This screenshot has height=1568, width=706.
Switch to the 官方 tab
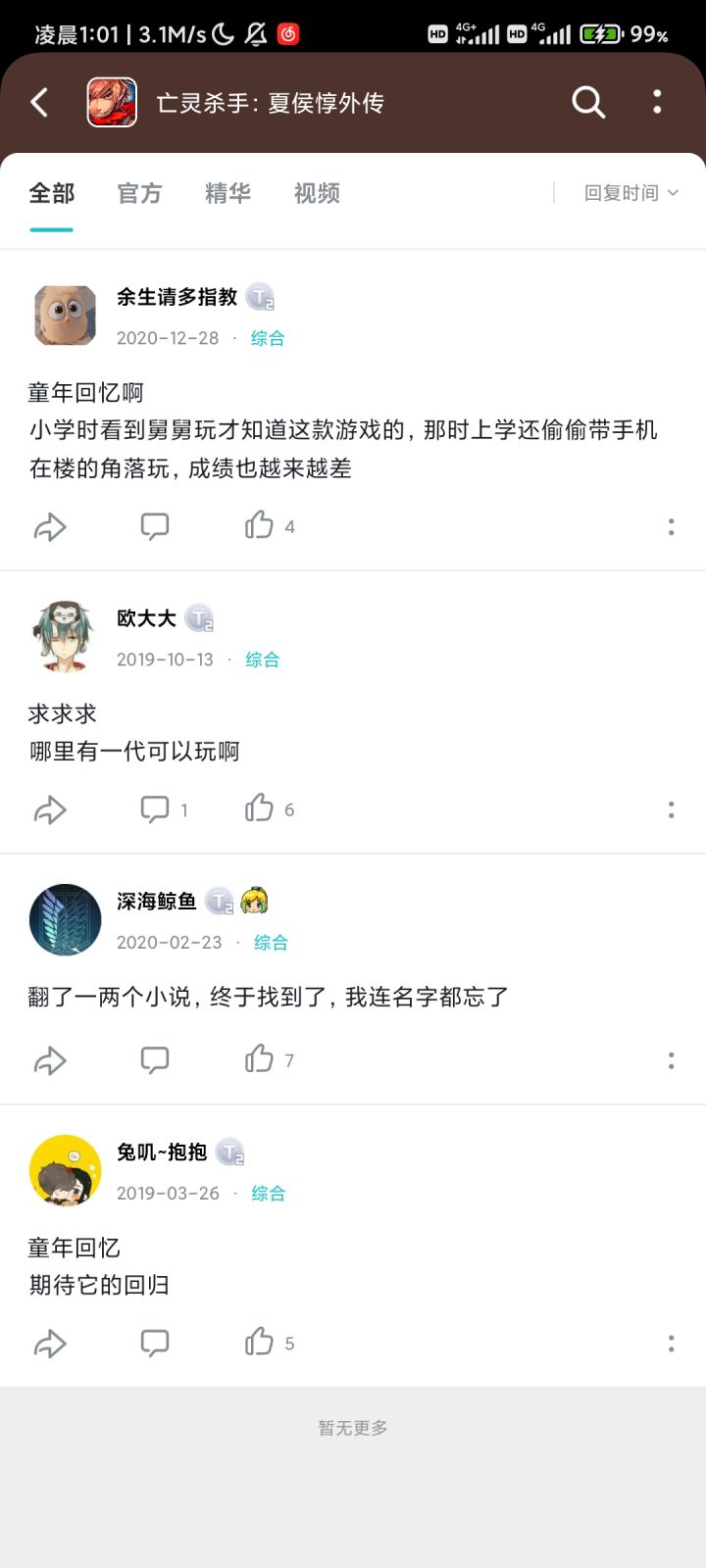139,193
